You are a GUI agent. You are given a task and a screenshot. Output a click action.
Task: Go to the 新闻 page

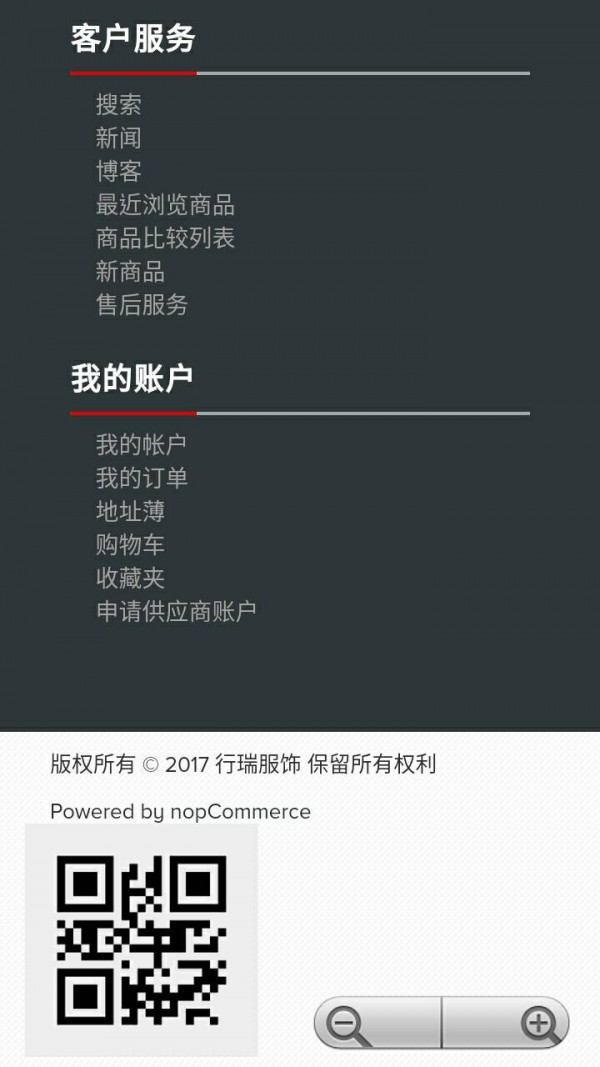click(x=118, y=138)
